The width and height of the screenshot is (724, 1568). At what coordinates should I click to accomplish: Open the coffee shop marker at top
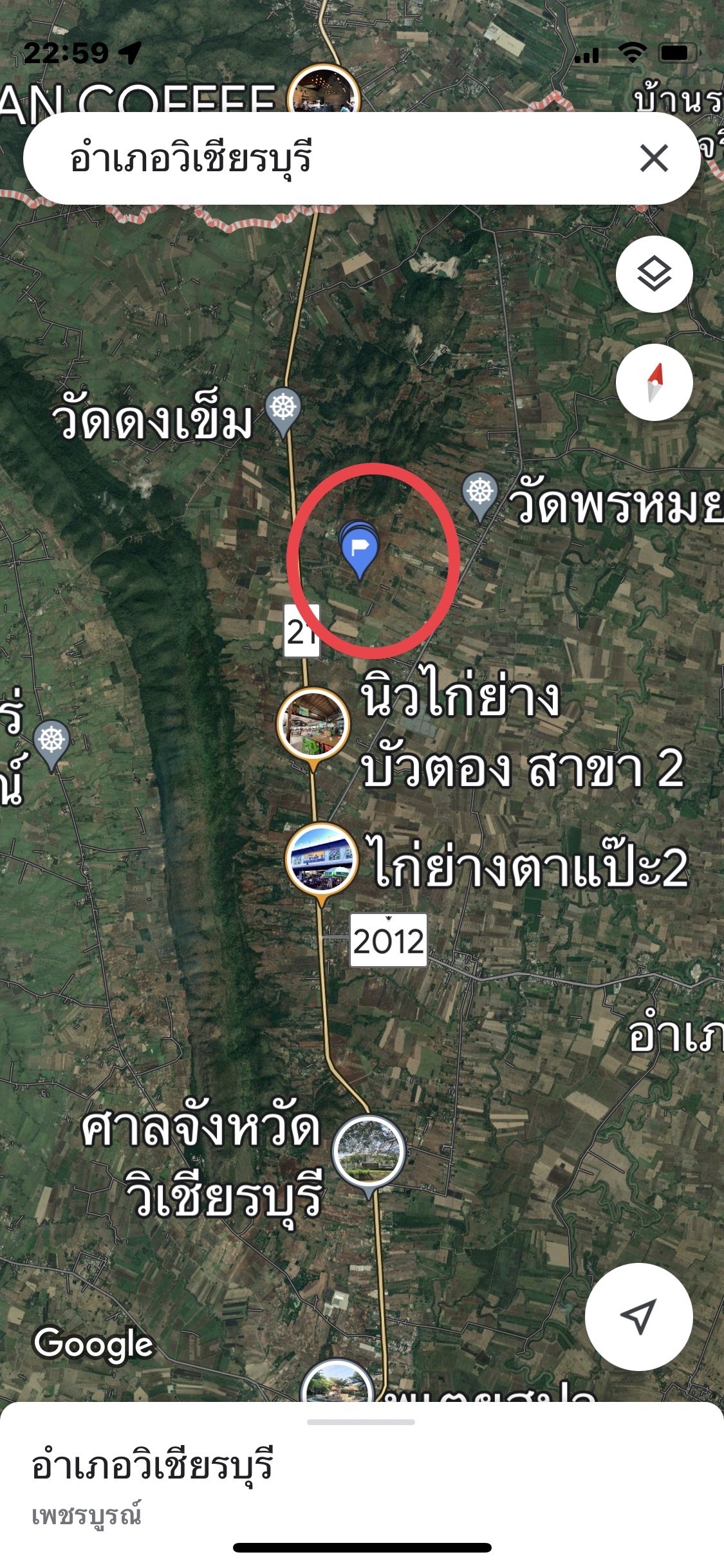(x=322, y=97)
